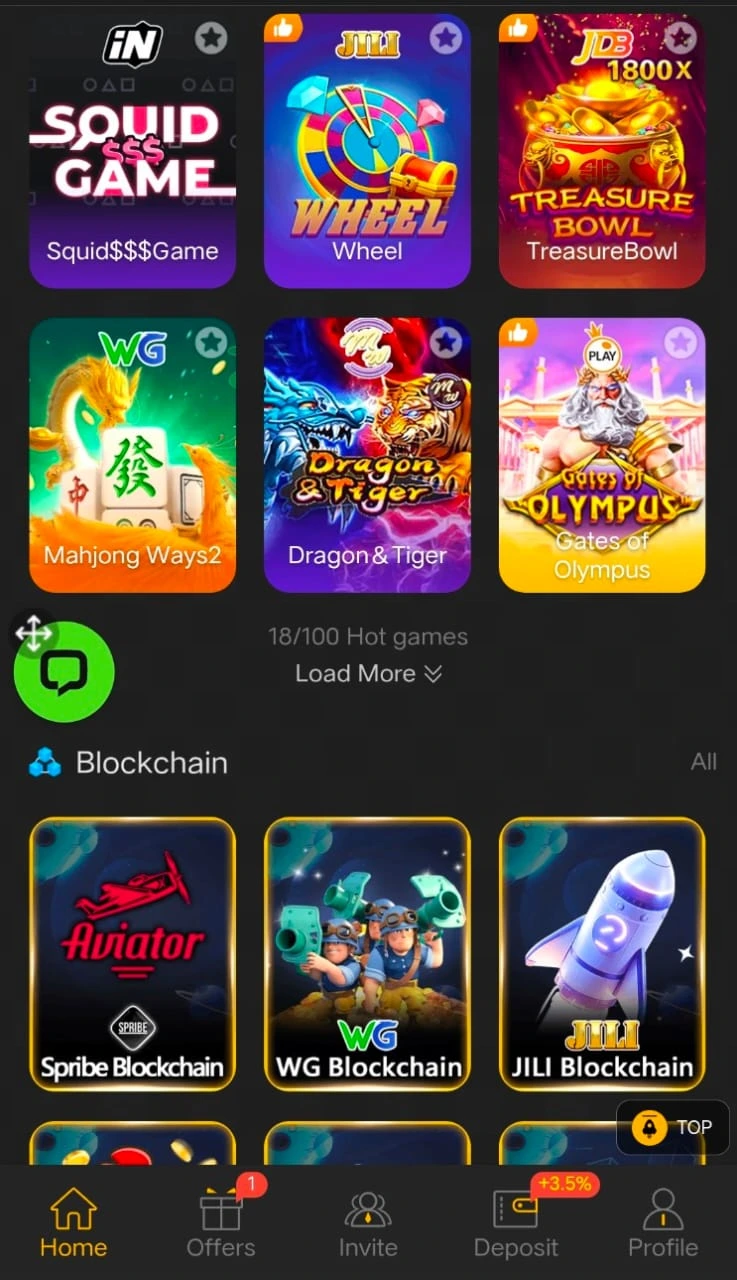Star the Dragon & Tiger game as favorite
This screenshot has width=737, height=1280.
coord(445,341)
